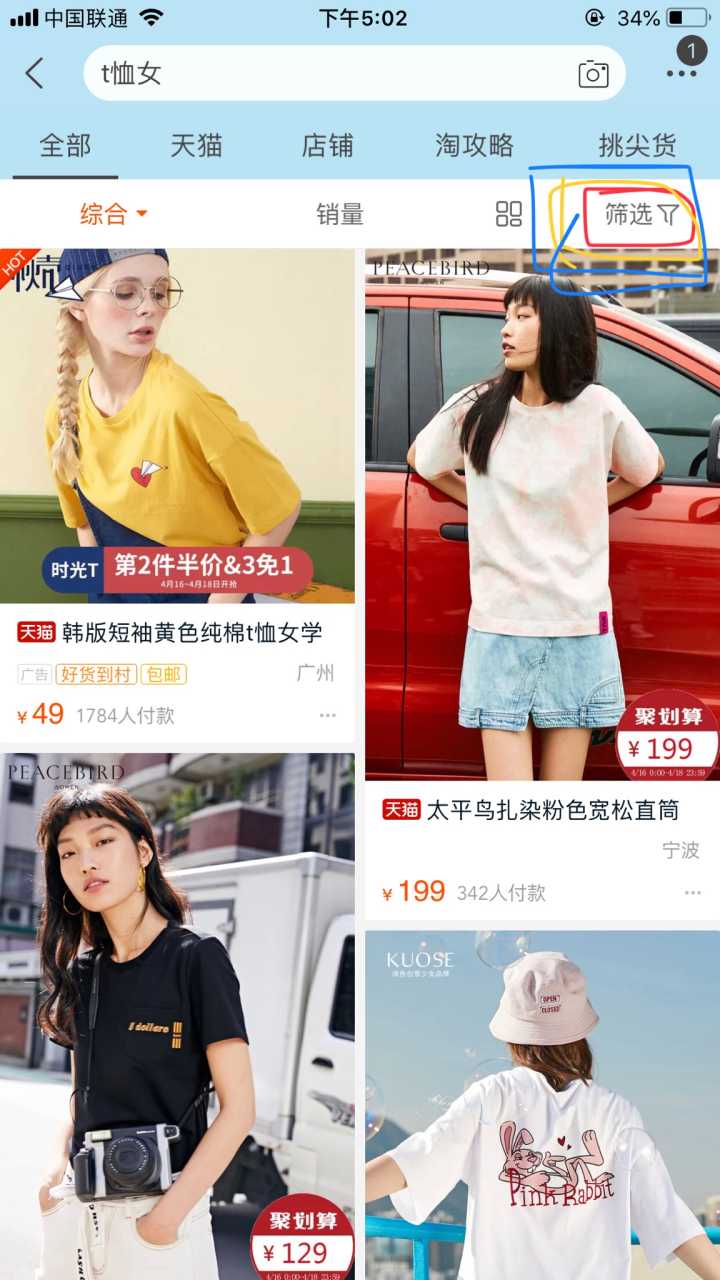The image size is (720, 1280).
Task: Toggle the grid layout view icon
Action: [x=509, y=214]
